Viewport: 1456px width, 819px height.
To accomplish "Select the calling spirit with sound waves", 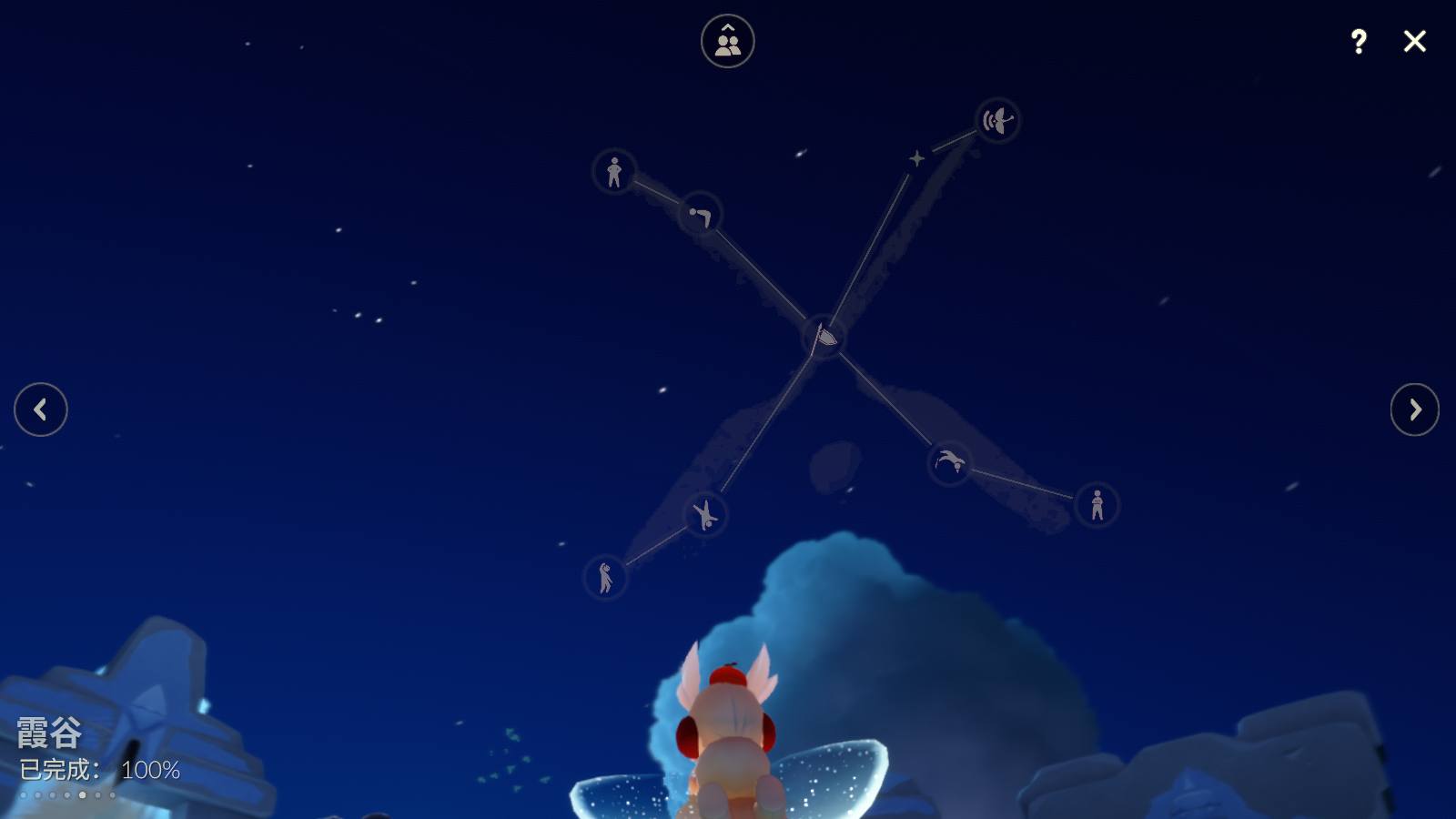I will click(997, 120).
